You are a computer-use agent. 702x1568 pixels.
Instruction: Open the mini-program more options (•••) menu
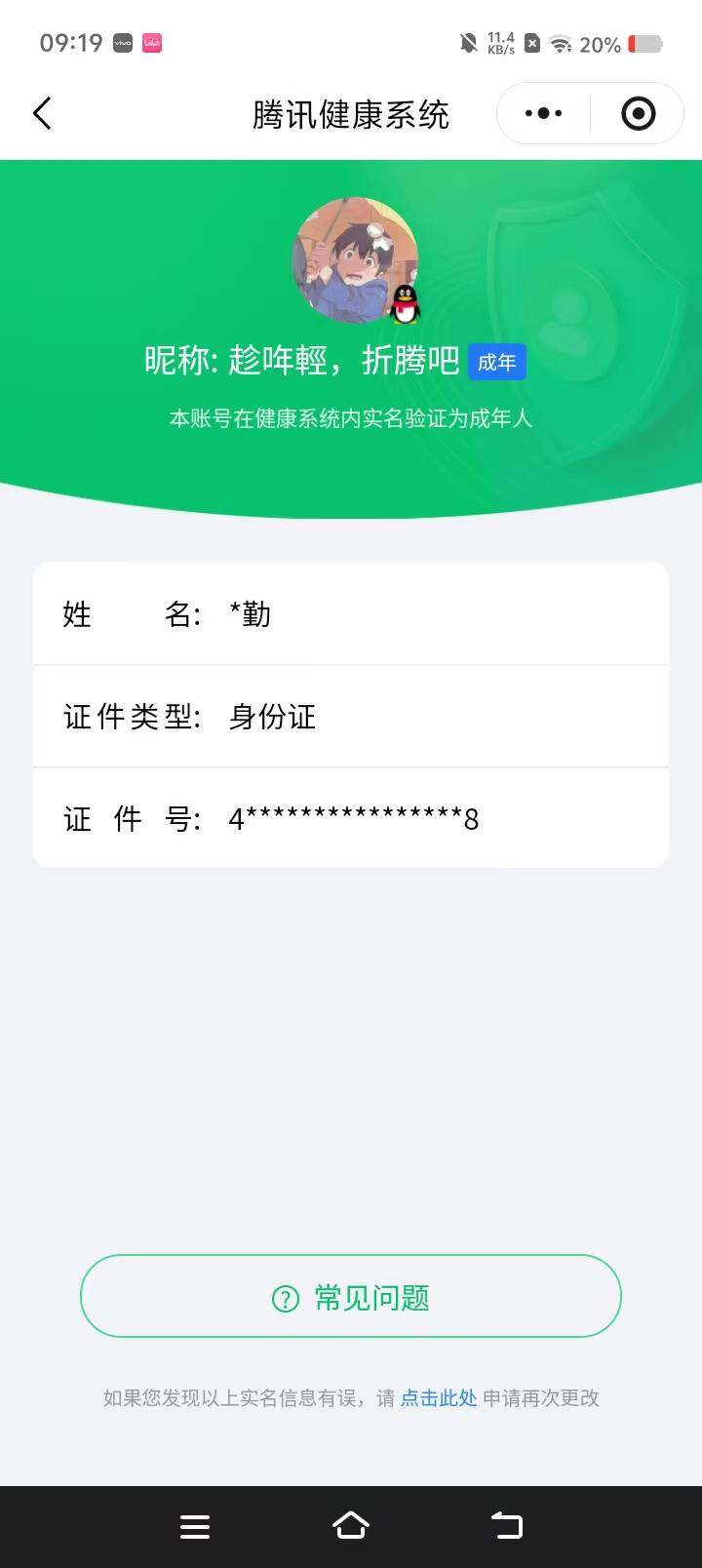[x=542, y=113]
